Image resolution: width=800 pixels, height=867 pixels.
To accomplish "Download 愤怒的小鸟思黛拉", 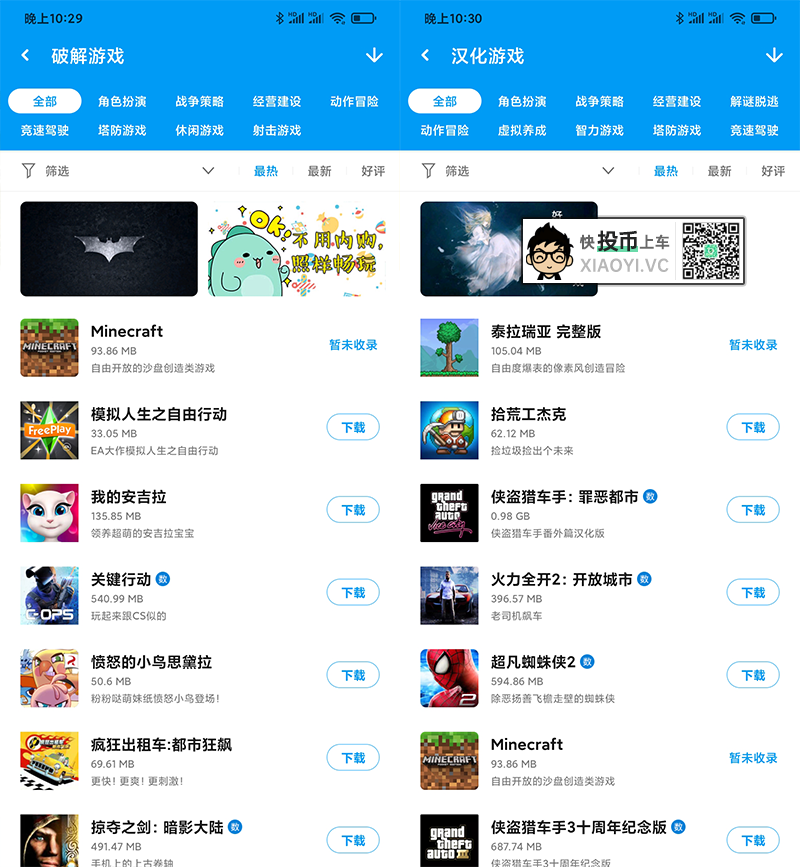I will (353, 675).
